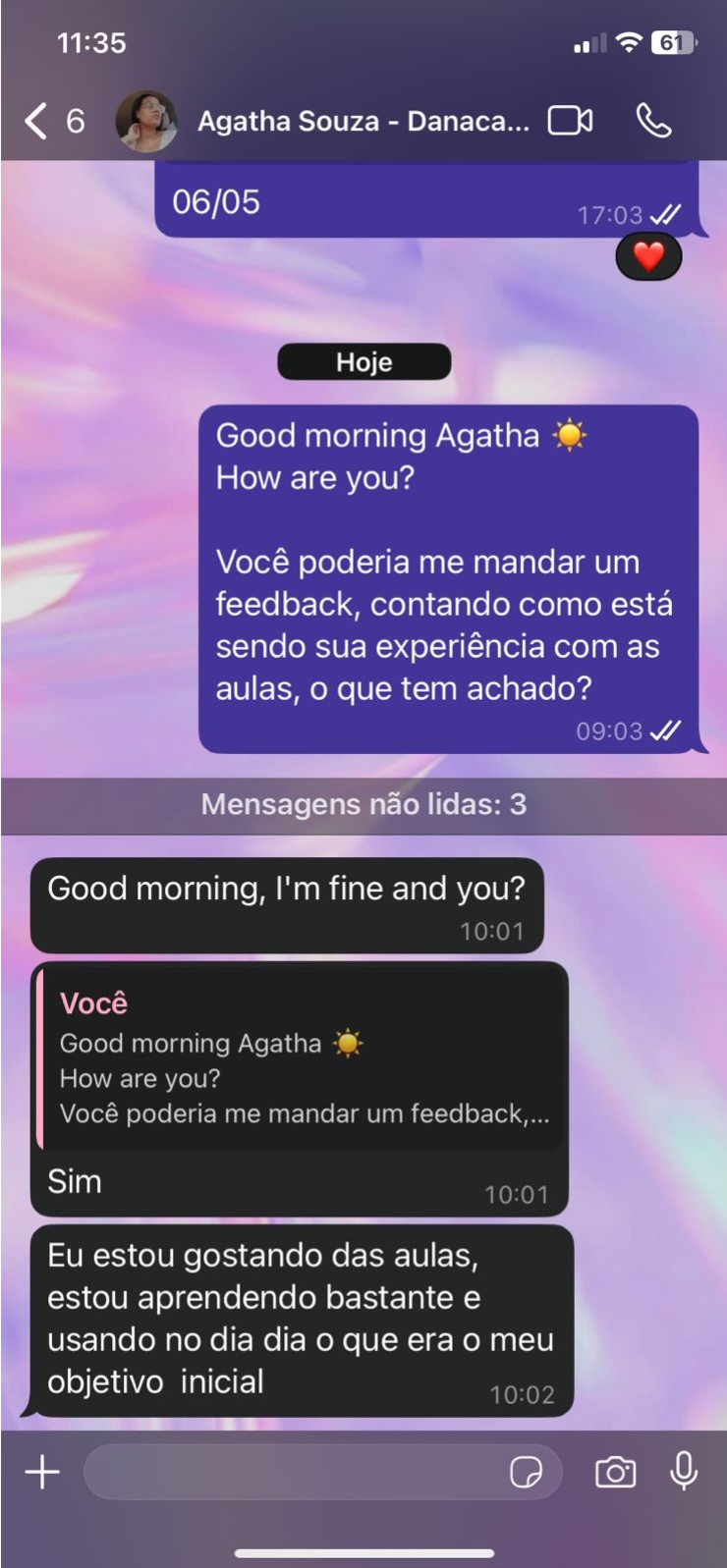Start a voice call with Agatha
The width and height of the screenshot is (727, 1568).
point(653,121)
